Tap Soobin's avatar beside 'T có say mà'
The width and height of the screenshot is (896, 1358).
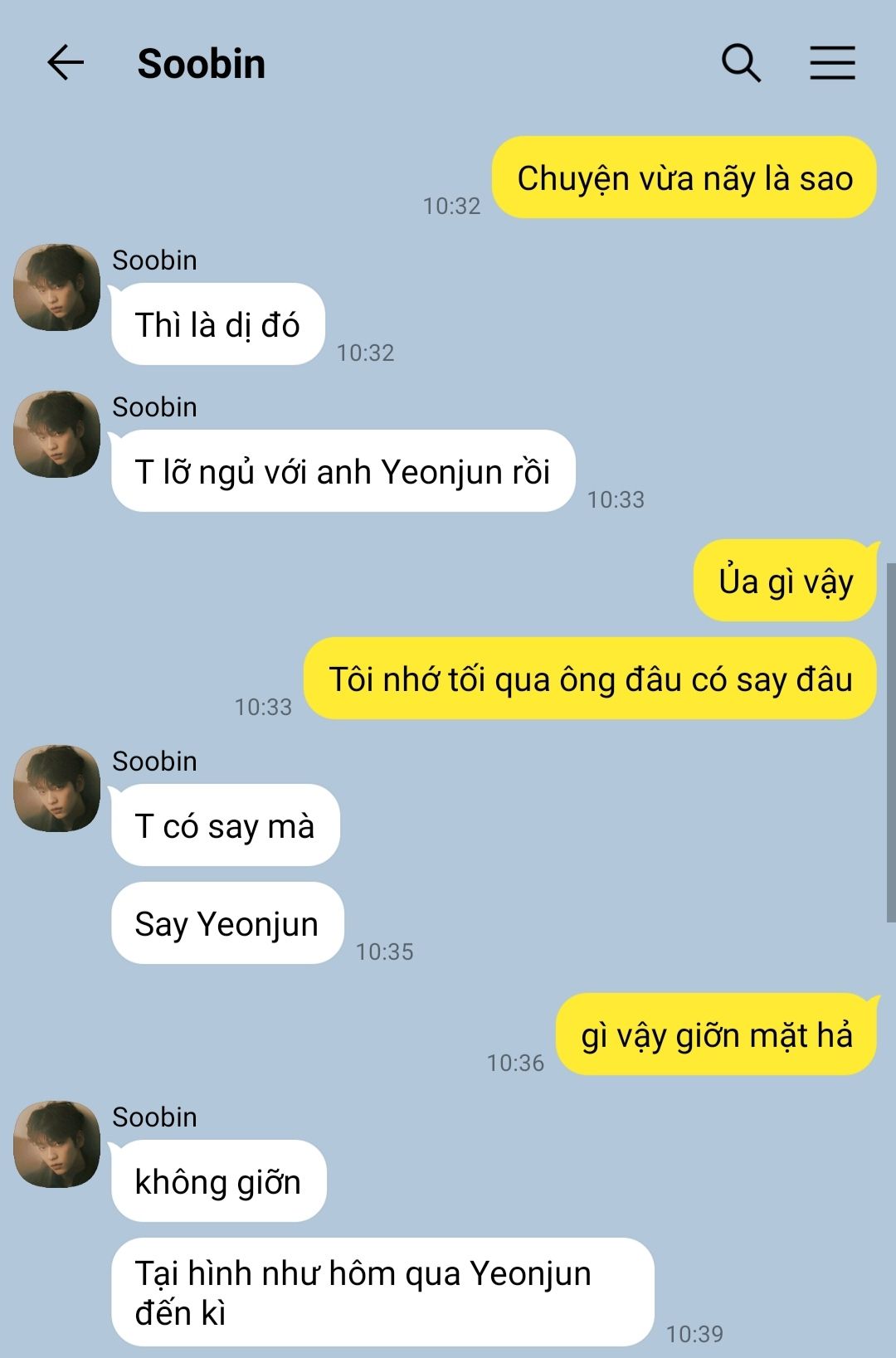(57, 788)
